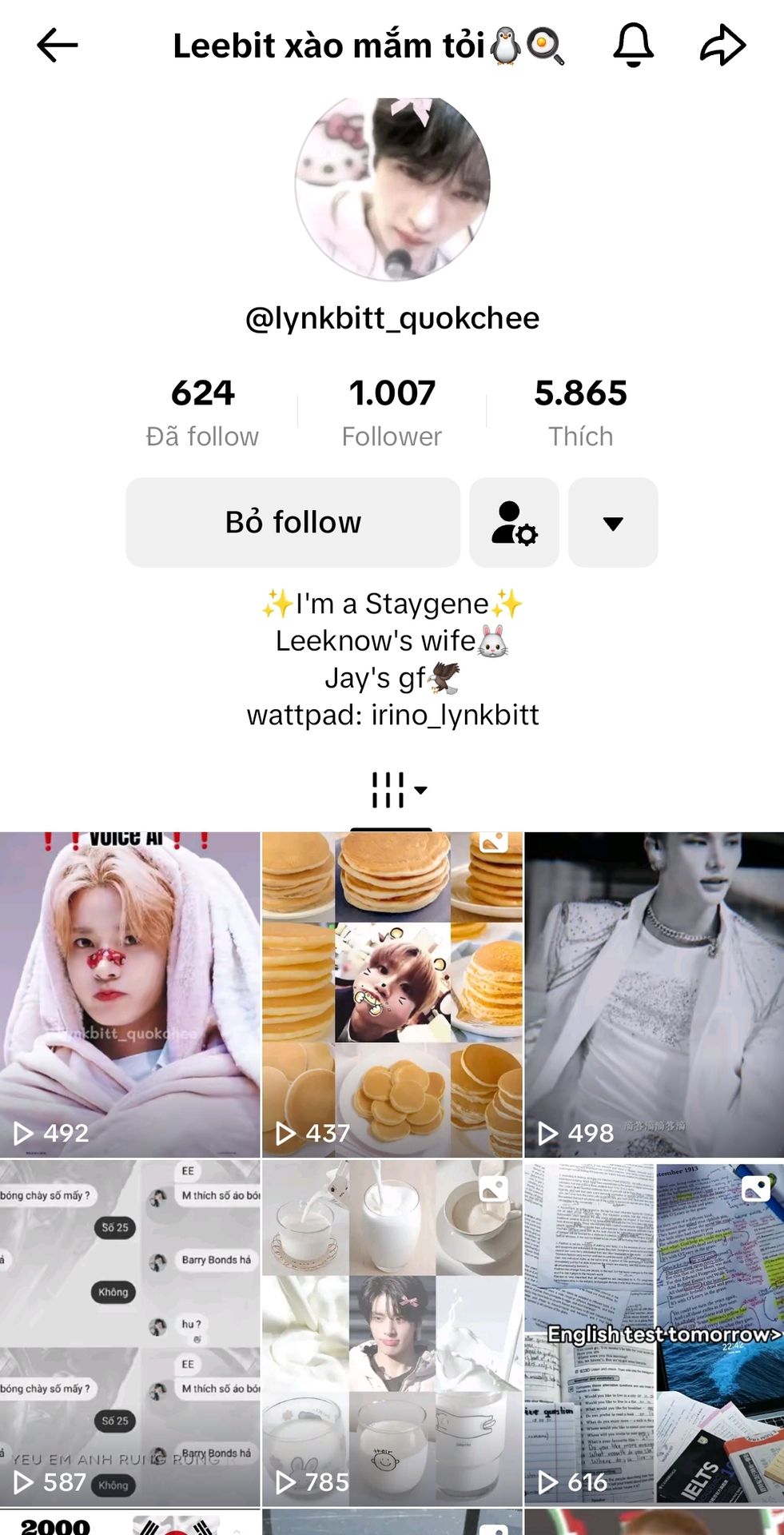Viewport: 784px width, 1535px height.
Task: Open the notifications bell for this profile
Action: [633, 45]
